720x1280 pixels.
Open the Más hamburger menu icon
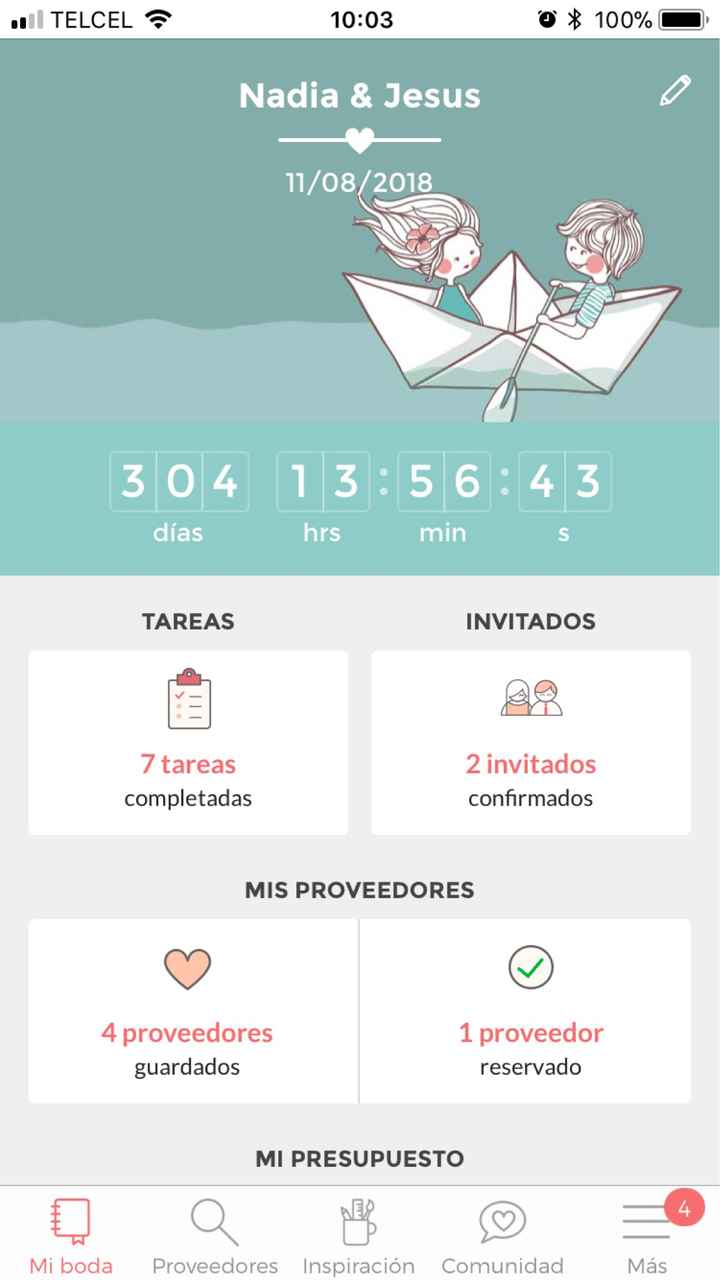point(646,1220)
